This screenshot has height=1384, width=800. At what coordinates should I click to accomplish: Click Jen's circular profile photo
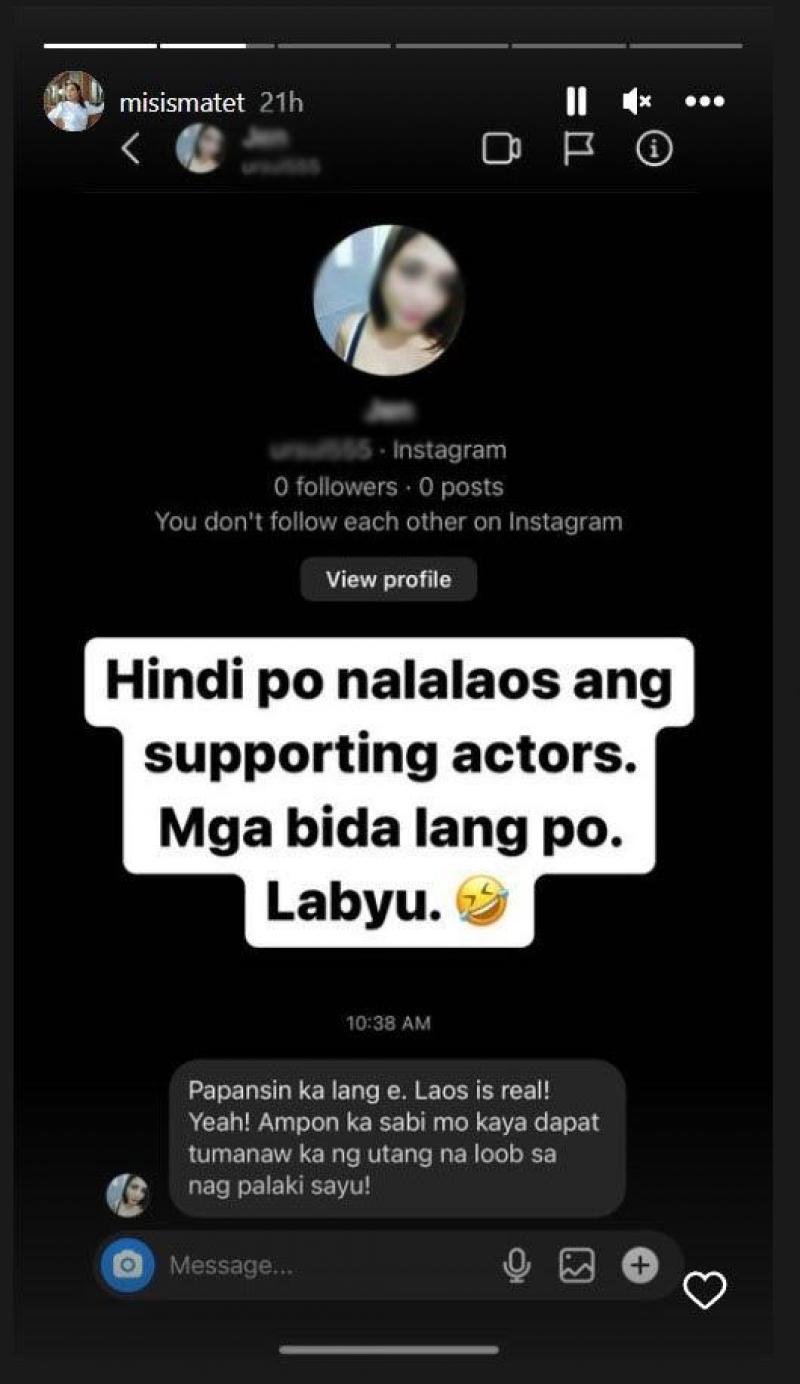(x=389, y=300)
